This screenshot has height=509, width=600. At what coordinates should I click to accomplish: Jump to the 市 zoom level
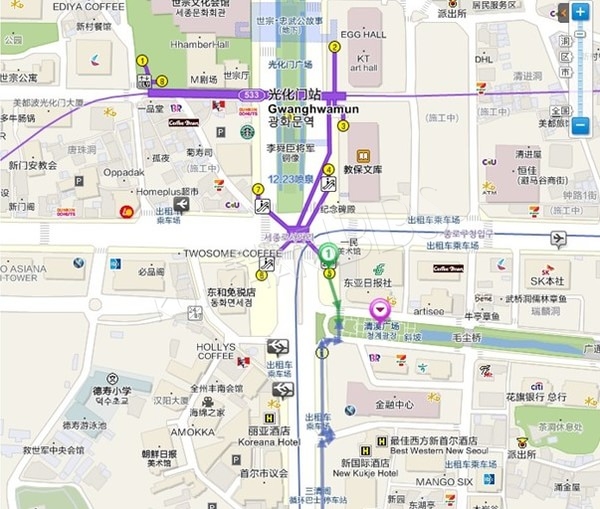point(566,73)
